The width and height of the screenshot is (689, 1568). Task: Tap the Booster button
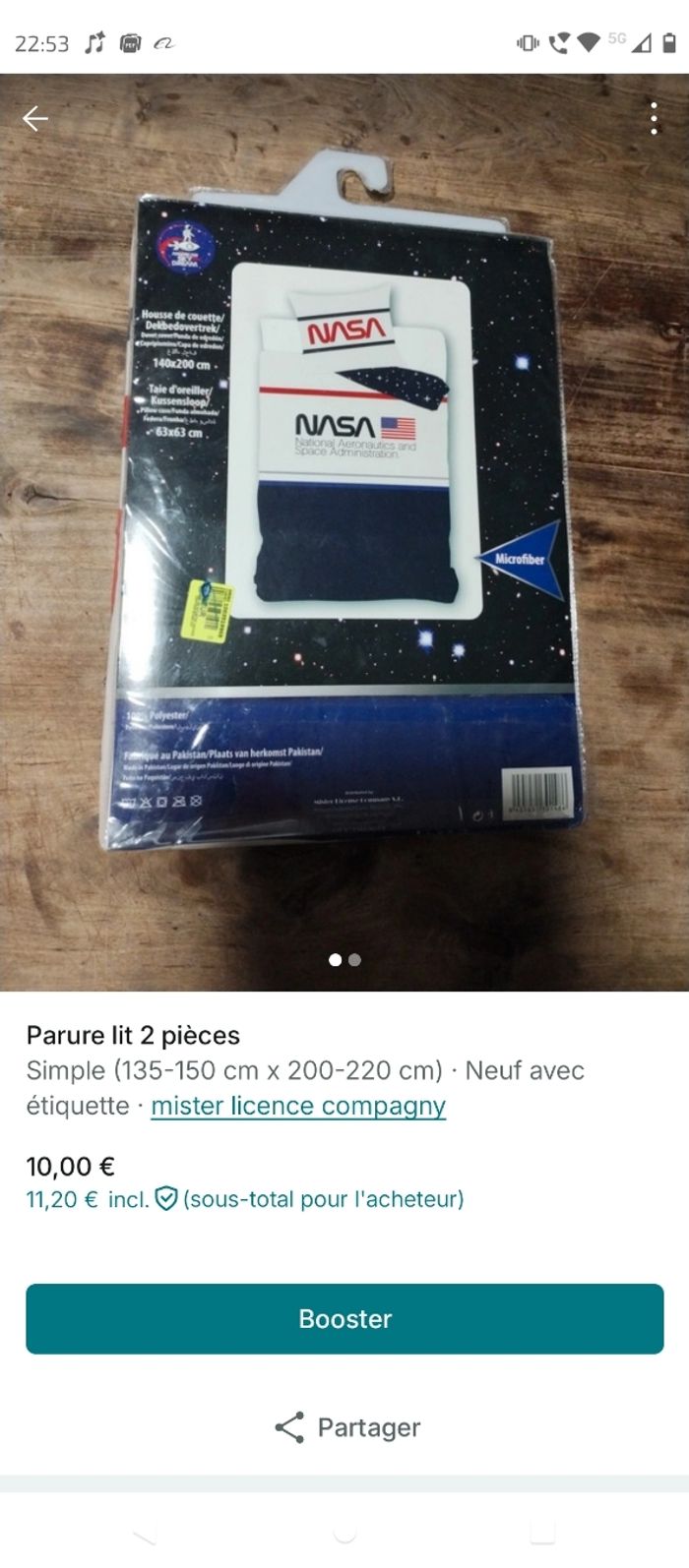pos(344,1318)
